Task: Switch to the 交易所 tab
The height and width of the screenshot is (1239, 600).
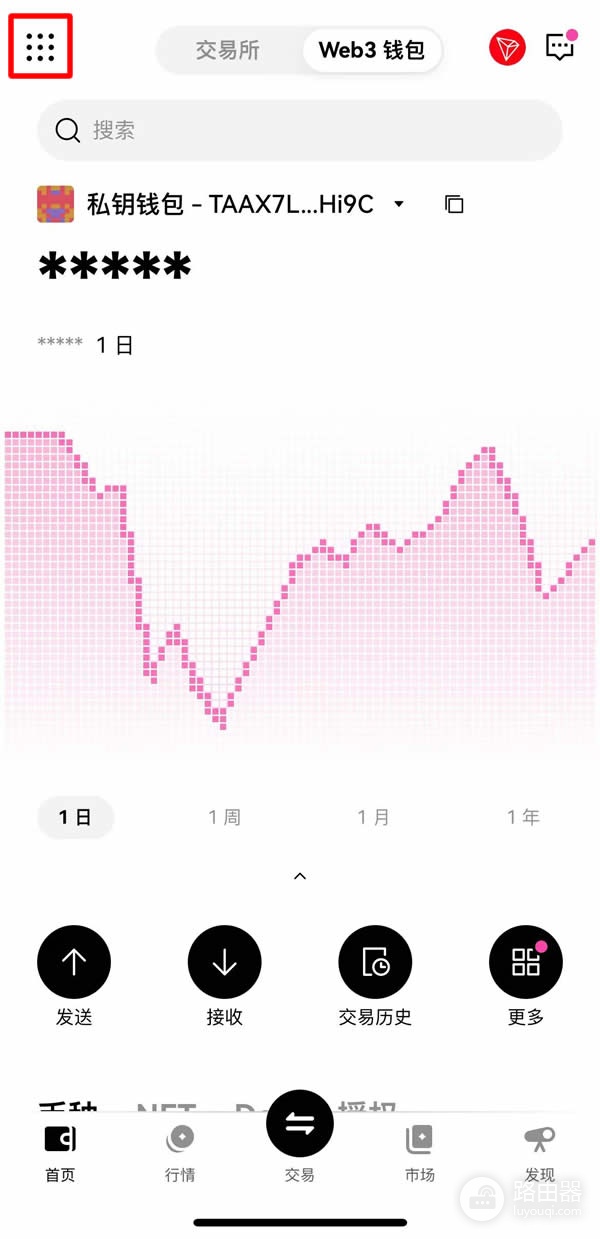Action: pyautogui.click(x=227, y=49)
